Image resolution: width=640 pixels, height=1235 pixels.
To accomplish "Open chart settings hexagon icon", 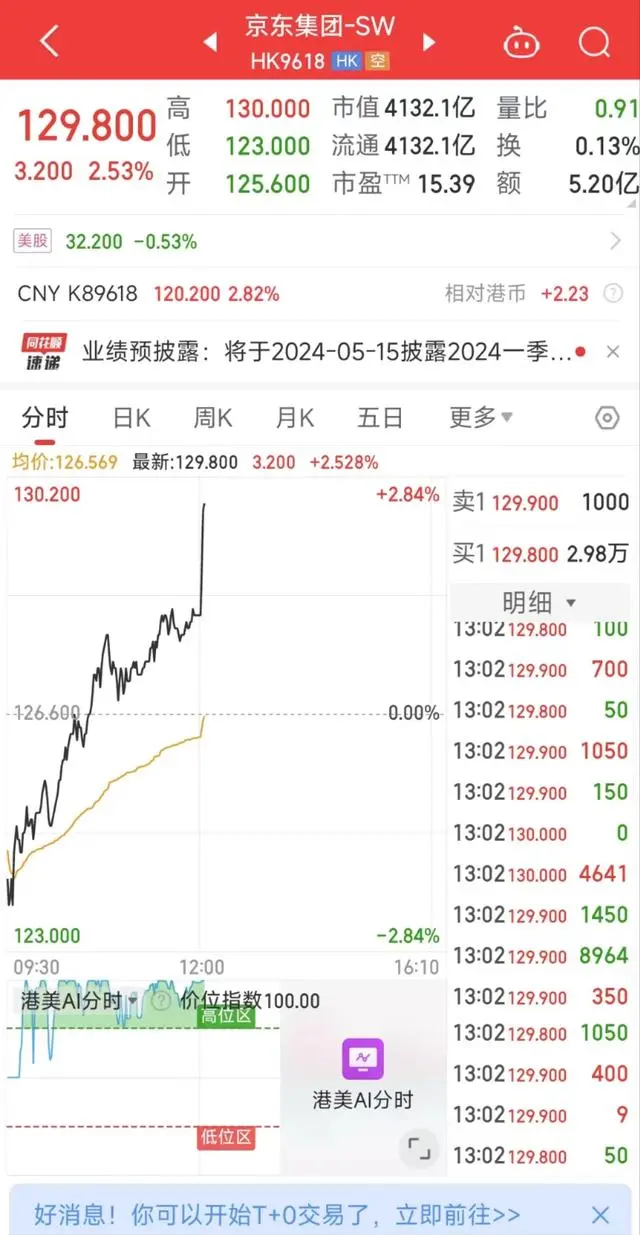I will (607, 418).
